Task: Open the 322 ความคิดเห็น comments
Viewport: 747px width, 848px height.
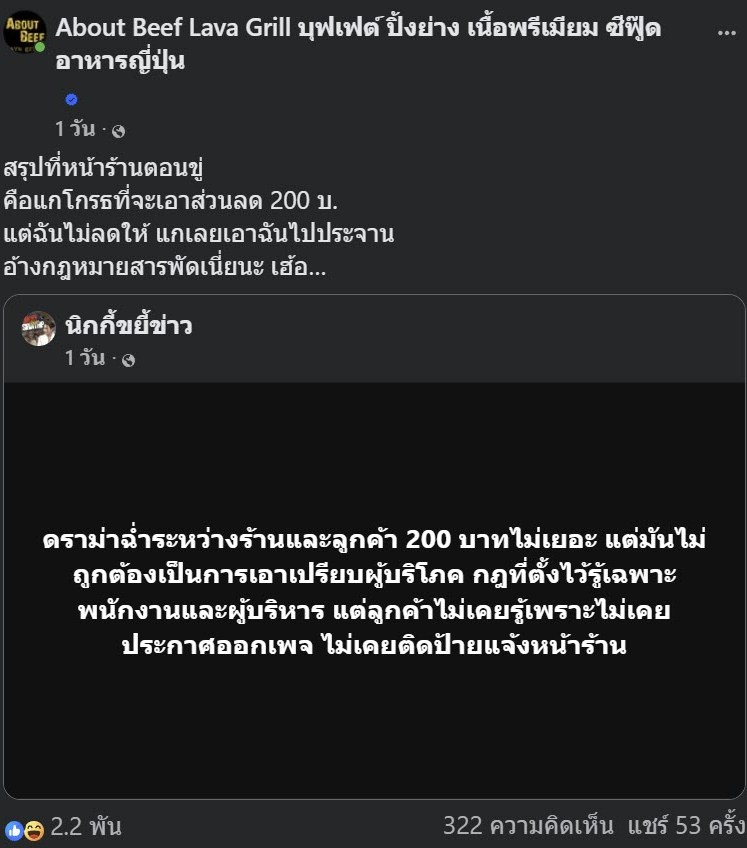Action: (x=529, y=826)
